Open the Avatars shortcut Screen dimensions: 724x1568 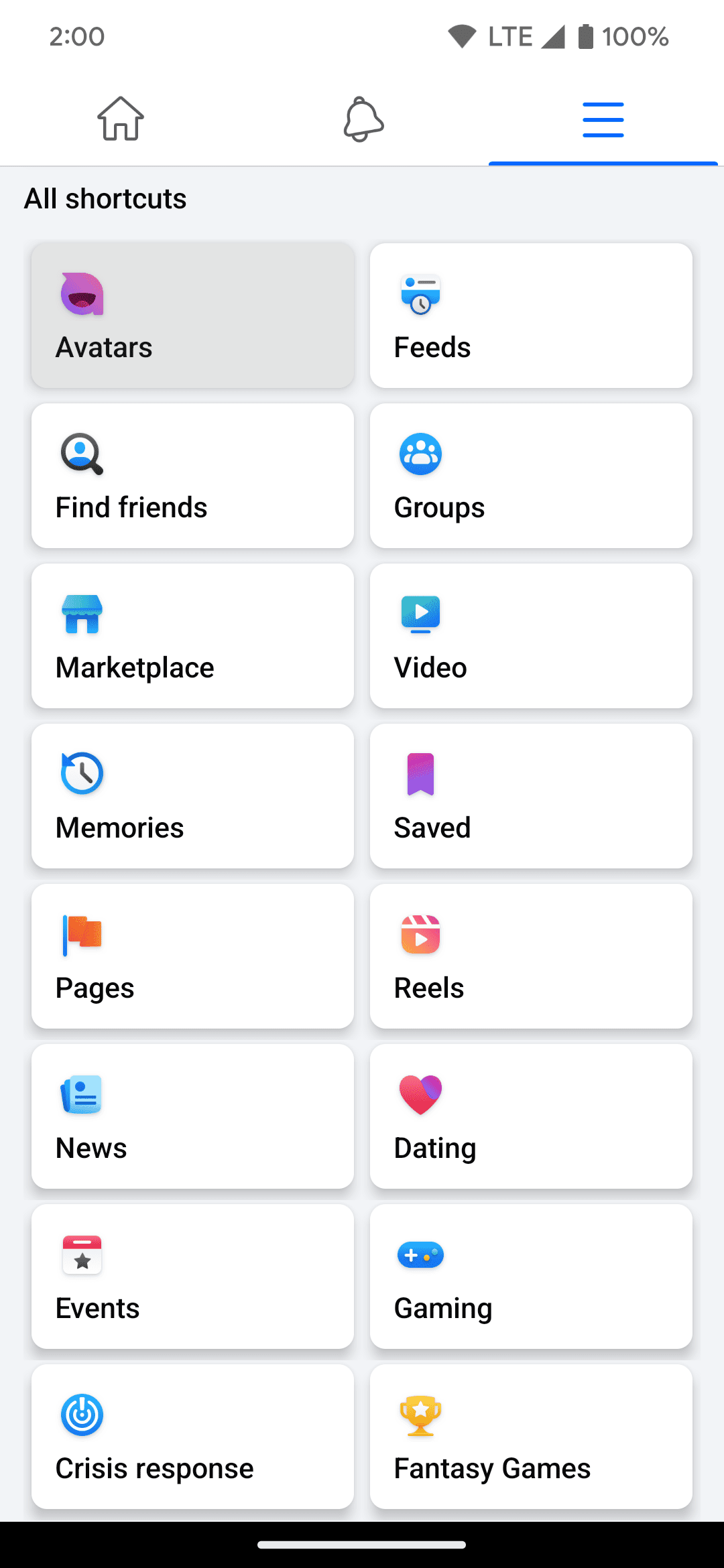click(x=192, y=315)
